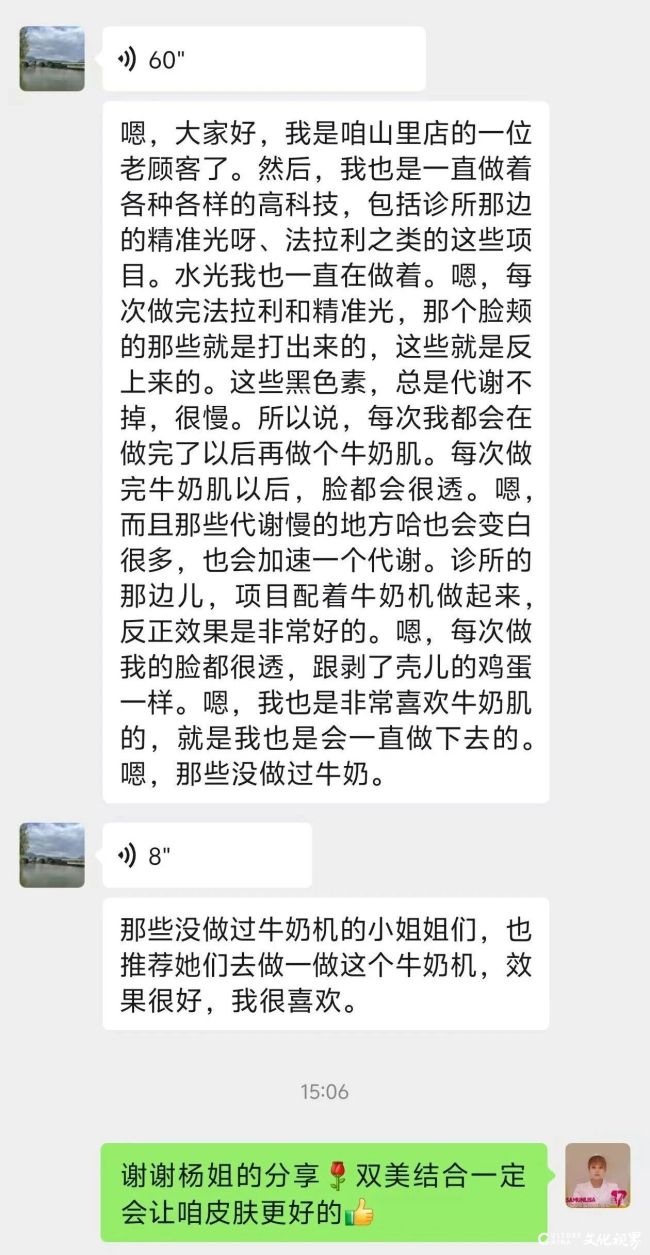Open sender's avatar beside the 60" voice message
The image size is (650, 1255).
point(52,59)
